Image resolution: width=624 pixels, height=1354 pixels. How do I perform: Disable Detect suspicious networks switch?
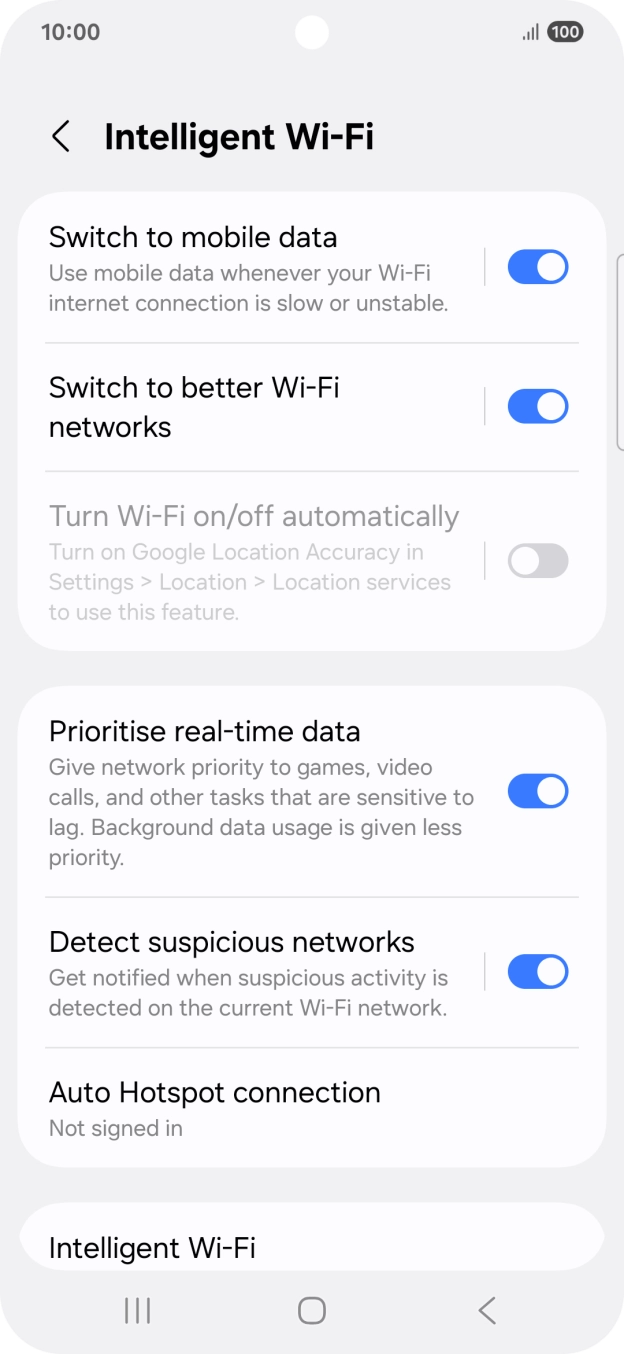(537, 971)
